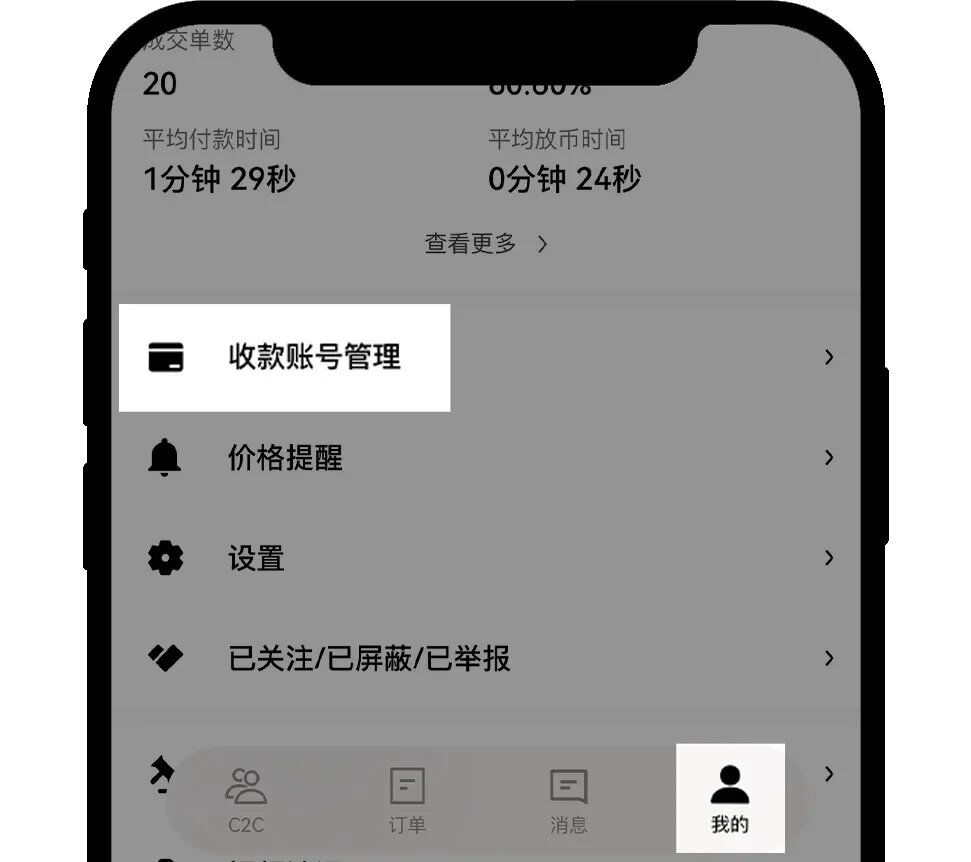Tap 查看更多 to view more stats
The height and width of the screenshot is (862, 971).
click(486, 243)
